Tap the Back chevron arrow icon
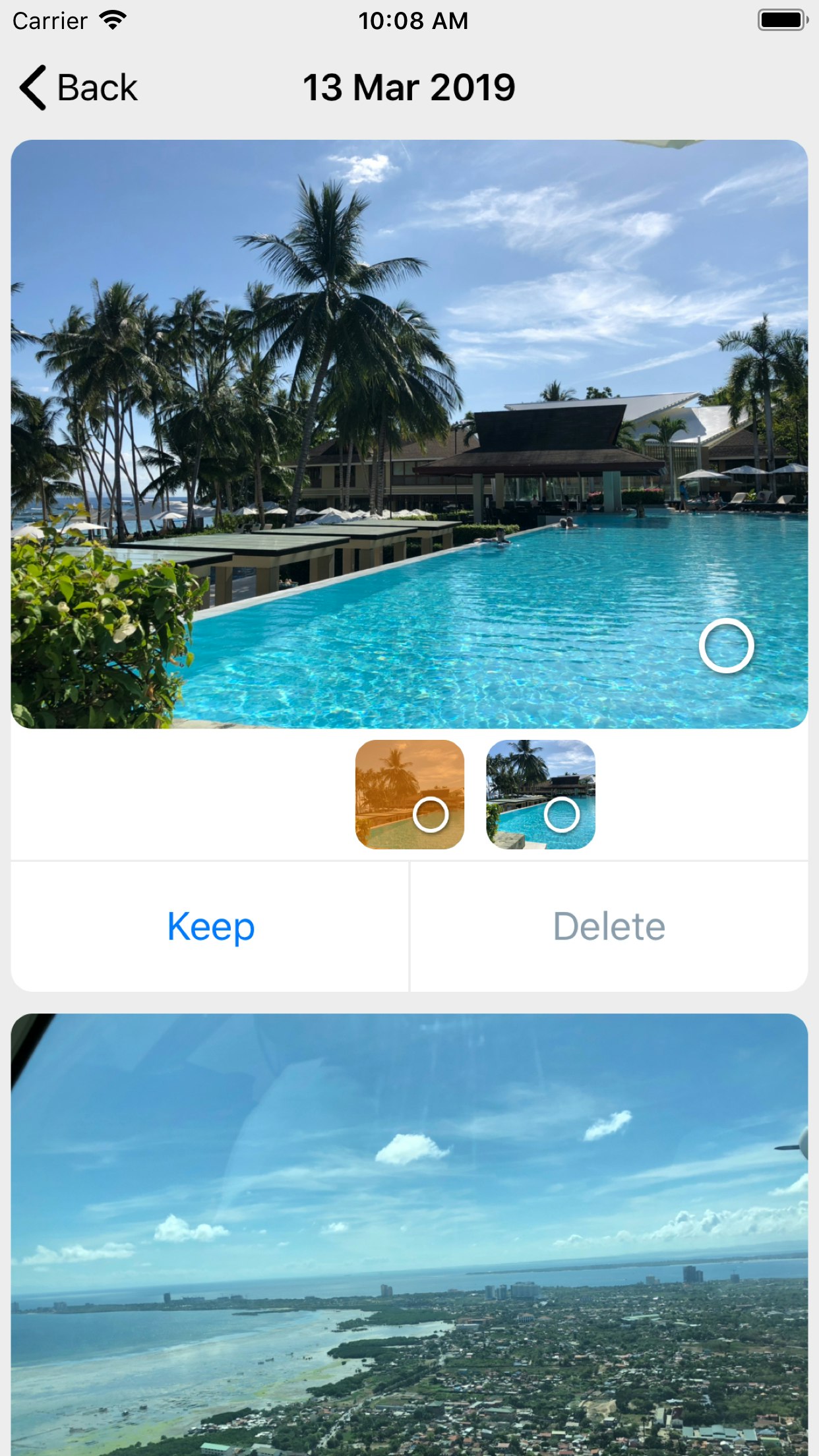The height and width of the screenshot is (1456, 819). tap(32, 86)
